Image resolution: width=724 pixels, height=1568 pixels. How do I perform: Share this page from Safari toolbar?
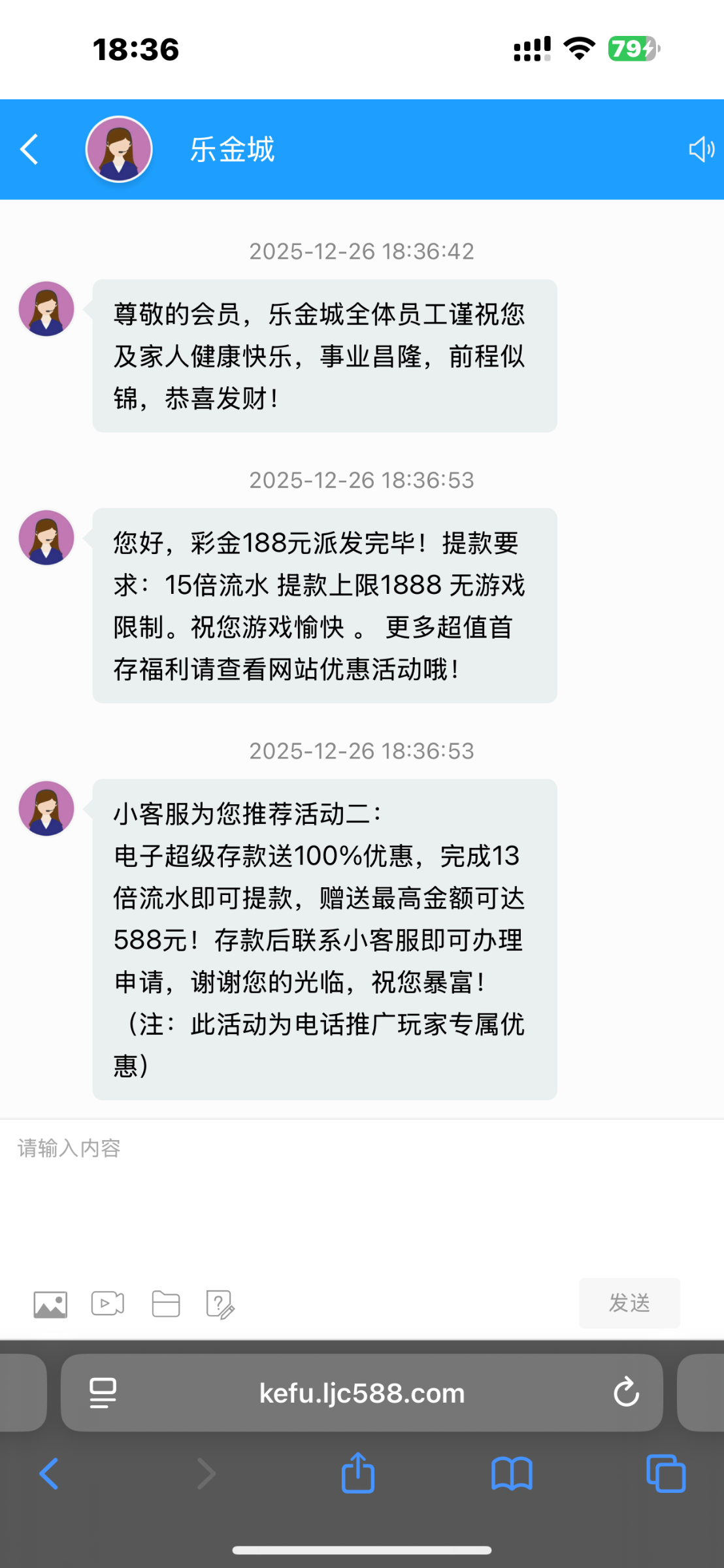[358, 1473]
